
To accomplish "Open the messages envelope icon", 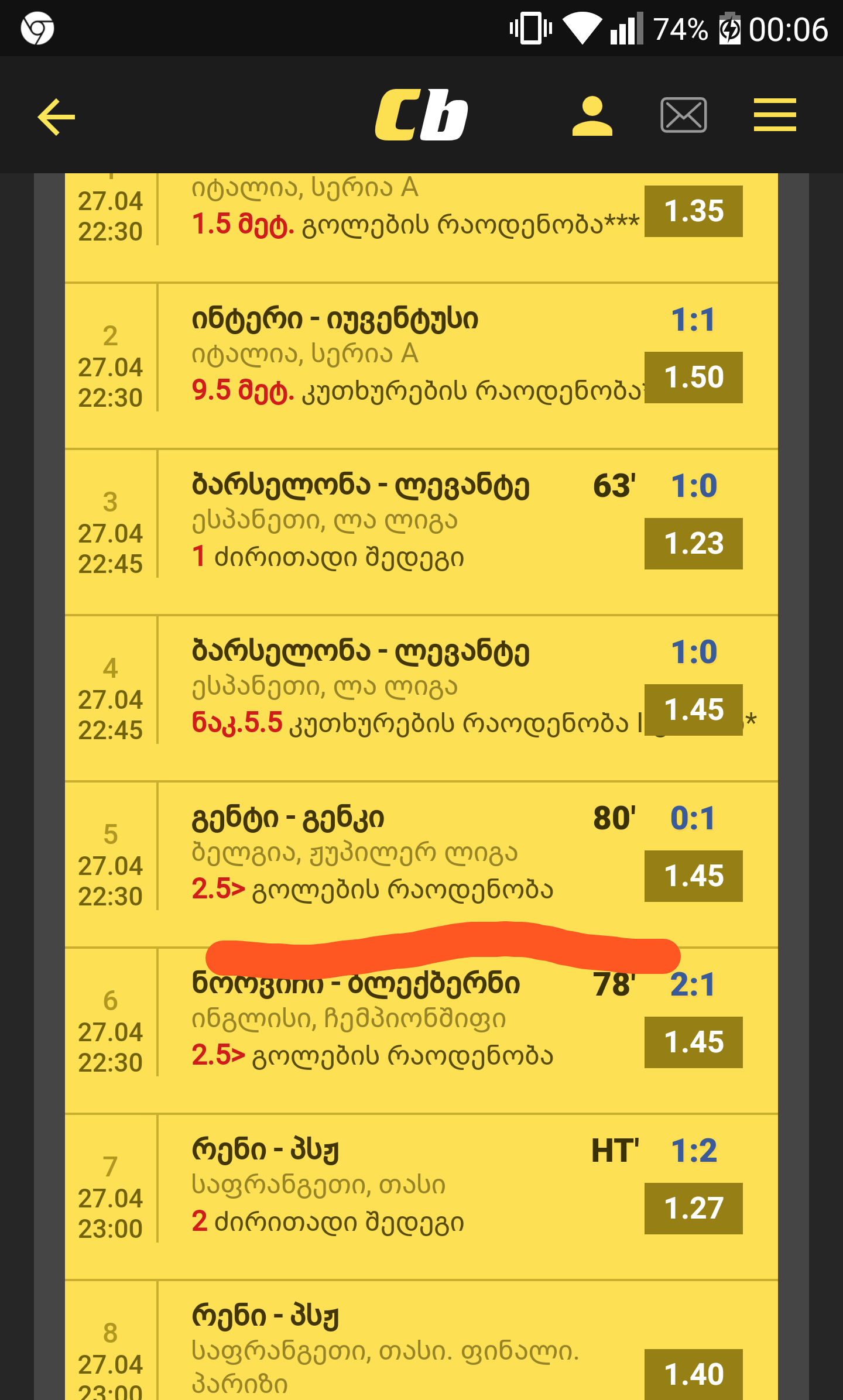I will pyautogui.click(x=683, y=115).
